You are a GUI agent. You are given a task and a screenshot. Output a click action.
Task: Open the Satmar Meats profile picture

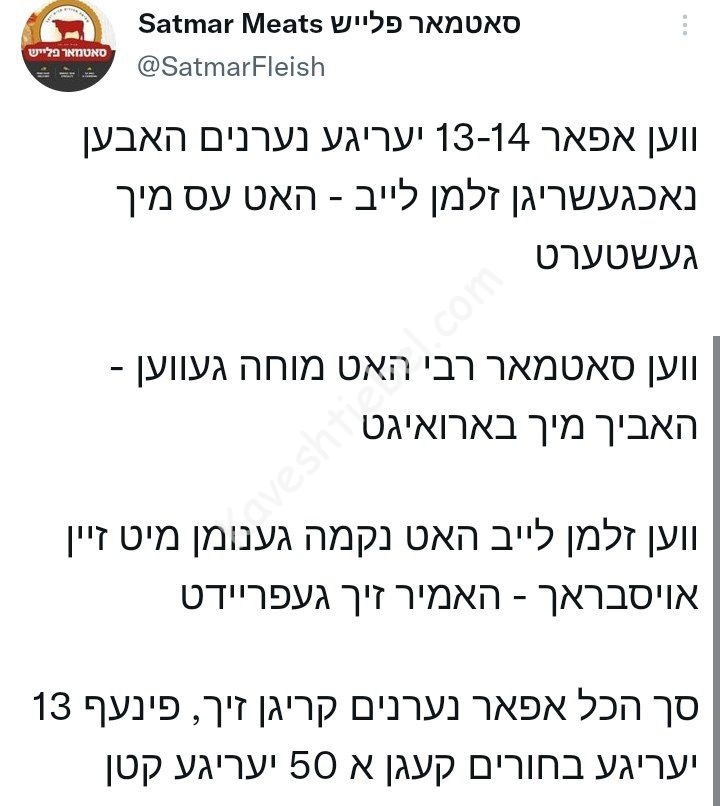[x=66, y=45]
